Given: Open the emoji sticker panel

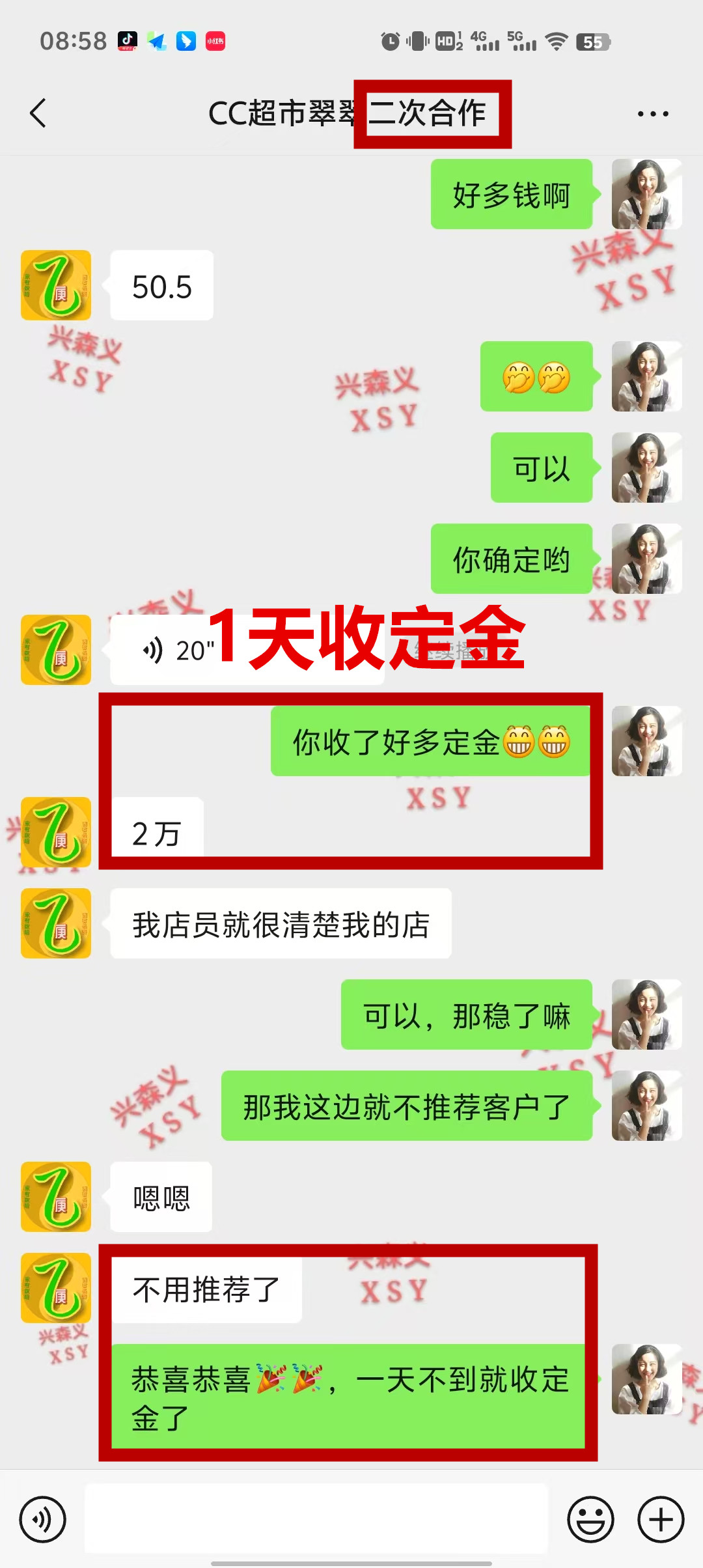Looking at the screenshot, I should pos(590,1520).
